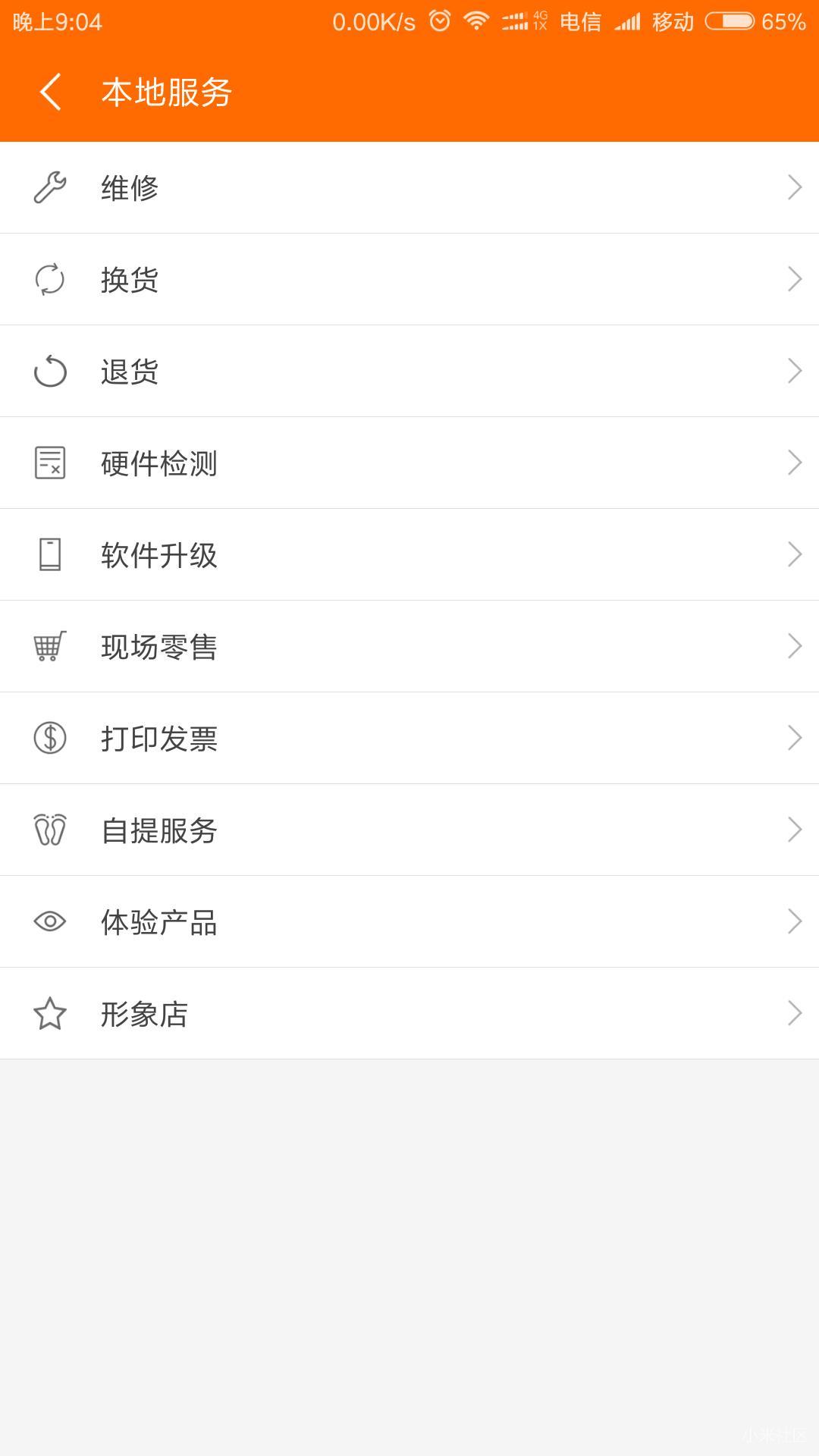Viewport: 819px width, 1456px height.
Task: Click the exchange arrows icon beside 换货
Action: 49,279
